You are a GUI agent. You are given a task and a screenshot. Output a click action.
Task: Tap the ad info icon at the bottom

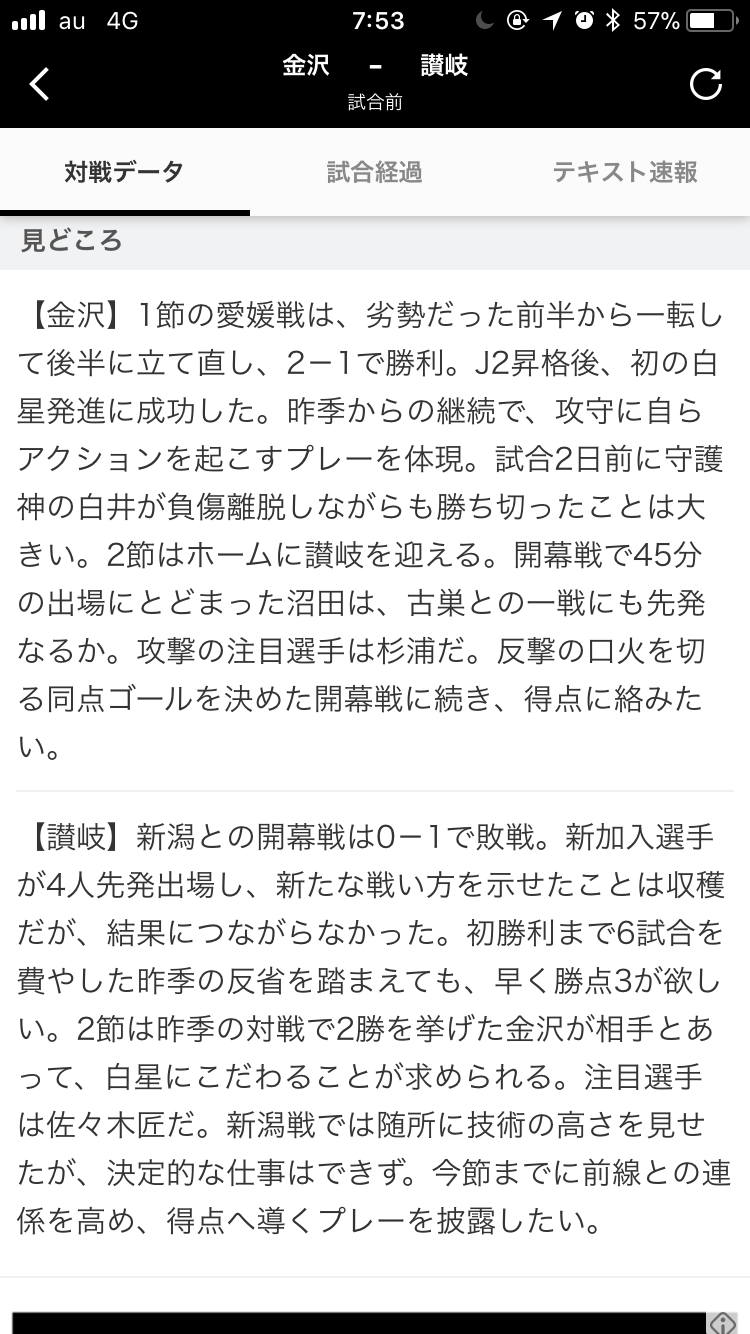point(722,1322)
